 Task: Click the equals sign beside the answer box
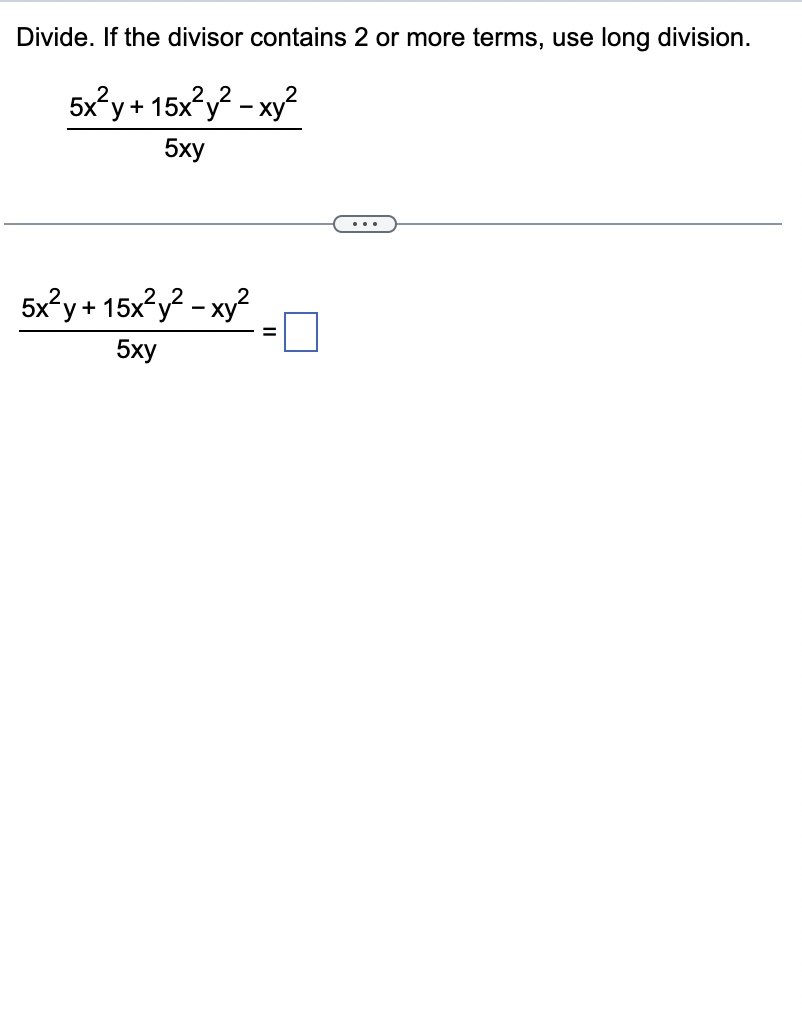(267, 331)
